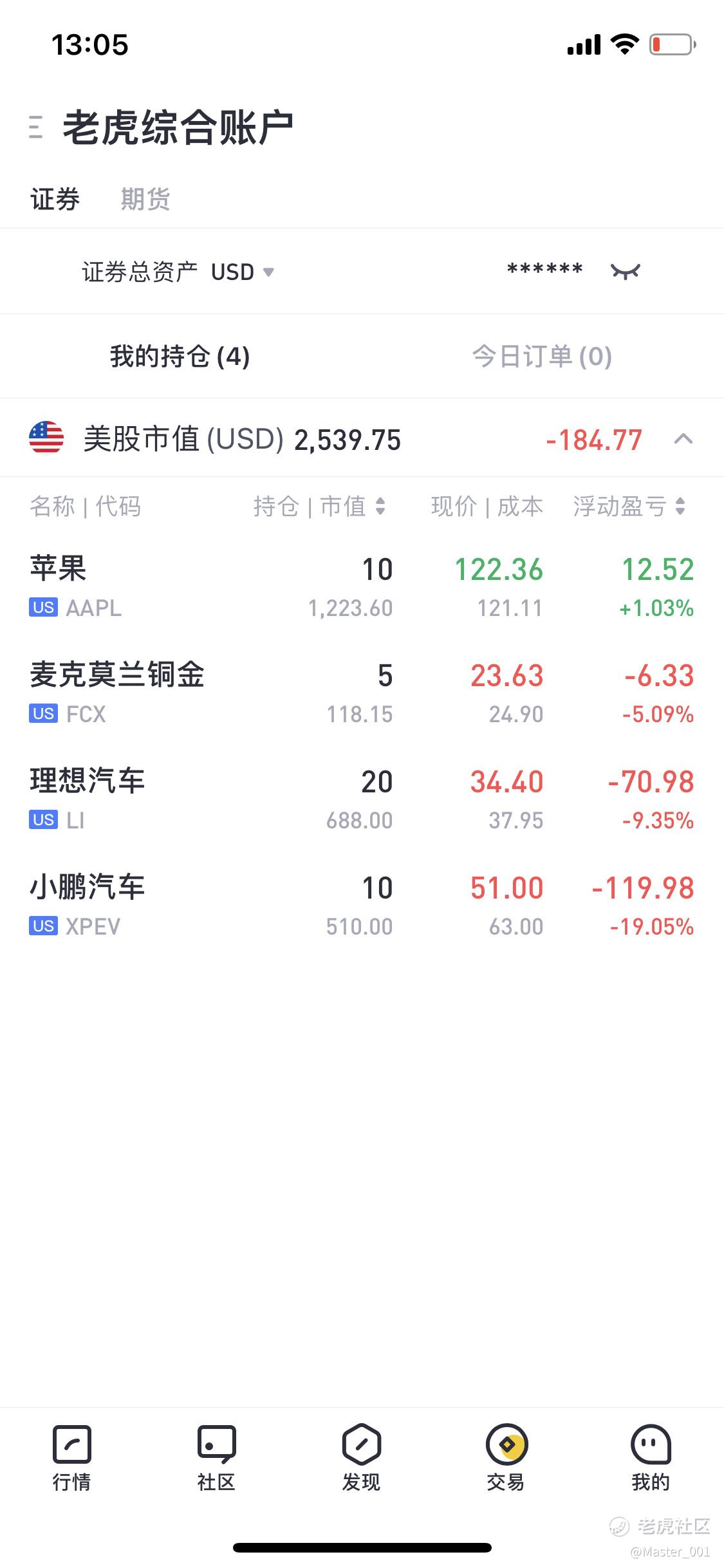
Task: Open the USD currency dropdown
Action: (x=243, y=272)
